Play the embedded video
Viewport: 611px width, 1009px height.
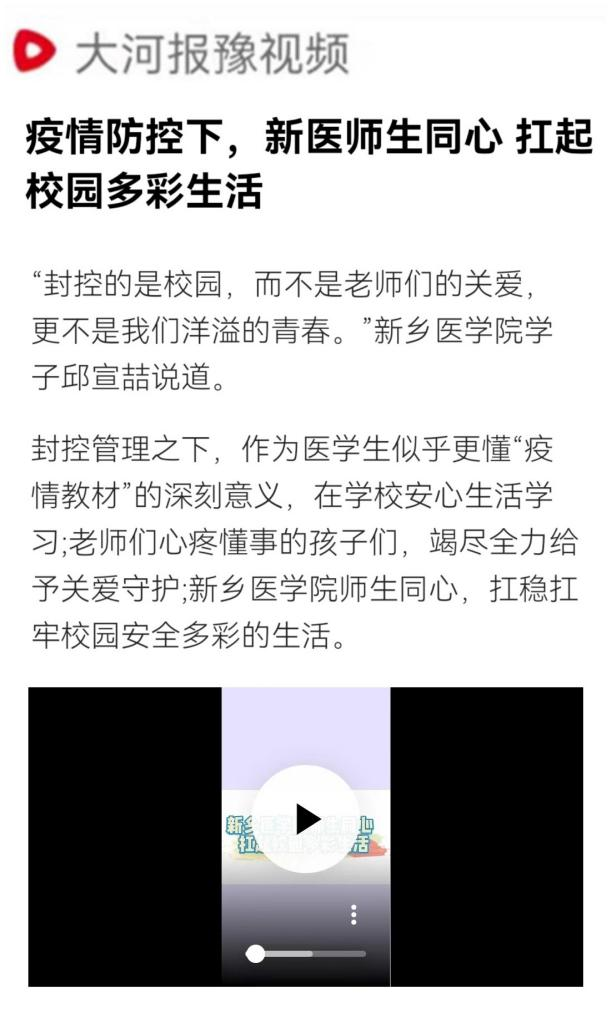[305, 819]
